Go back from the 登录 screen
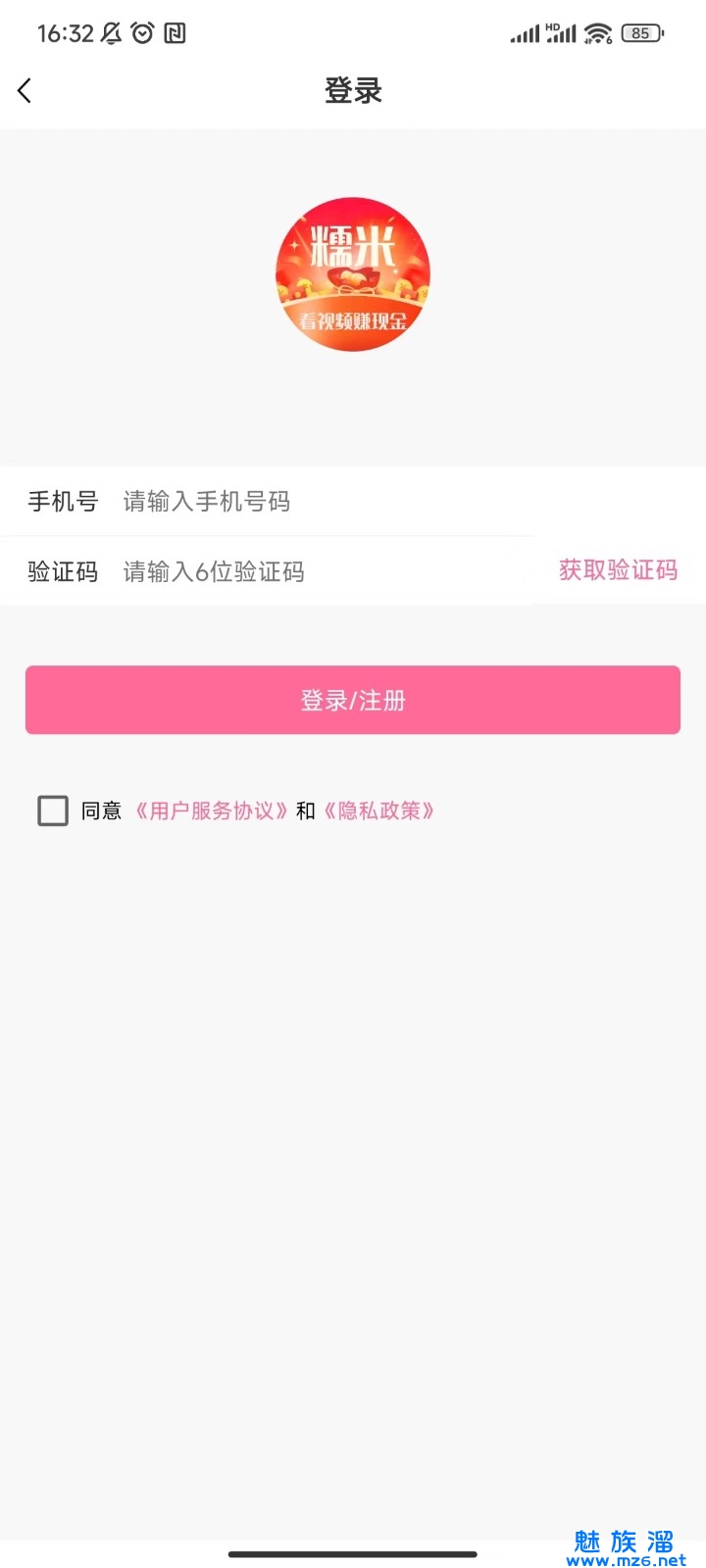706x1568 pixels. 25,91
